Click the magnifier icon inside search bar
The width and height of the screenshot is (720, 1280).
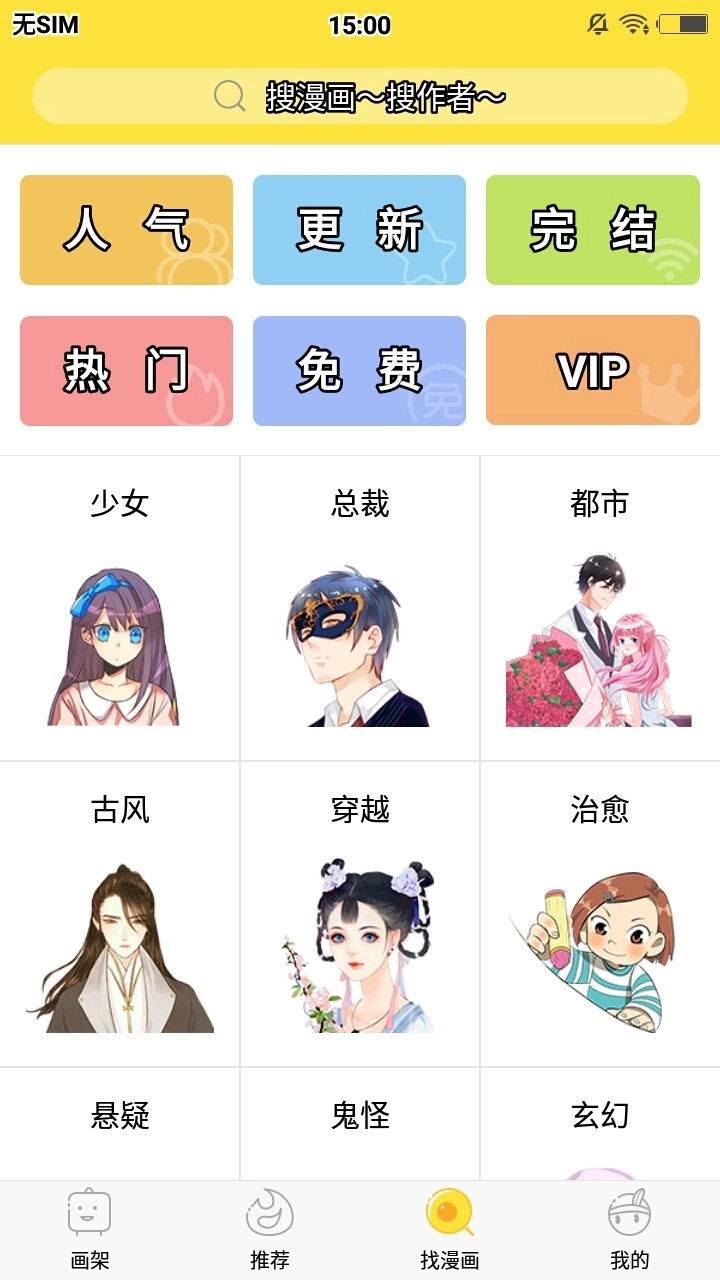pos(230,96)
